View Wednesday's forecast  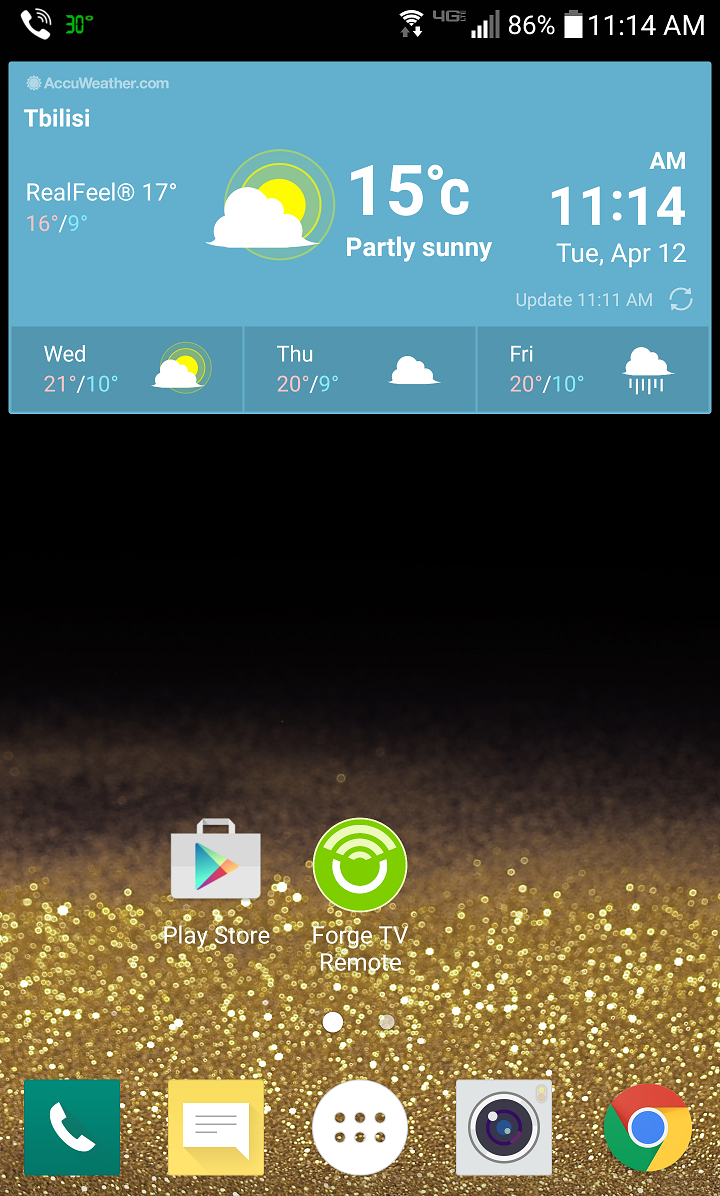pyautogui.click(x=126, y=369)
